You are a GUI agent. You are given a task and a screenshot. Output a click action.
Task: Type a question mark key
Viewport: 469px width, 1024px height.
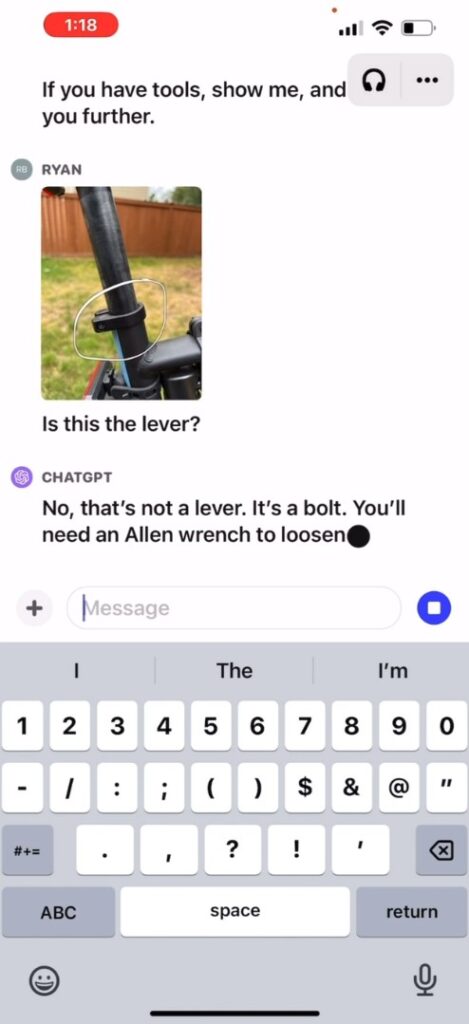[233, 850]
